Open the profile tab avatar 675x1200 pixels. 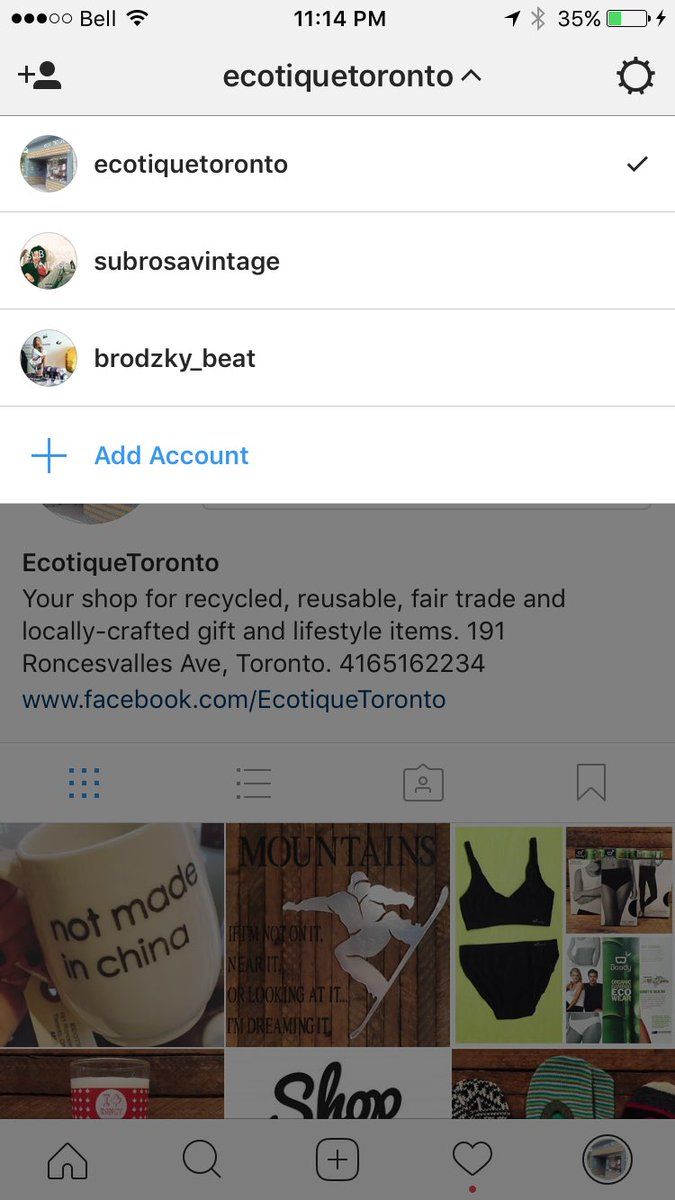(x=607, y=1160)
